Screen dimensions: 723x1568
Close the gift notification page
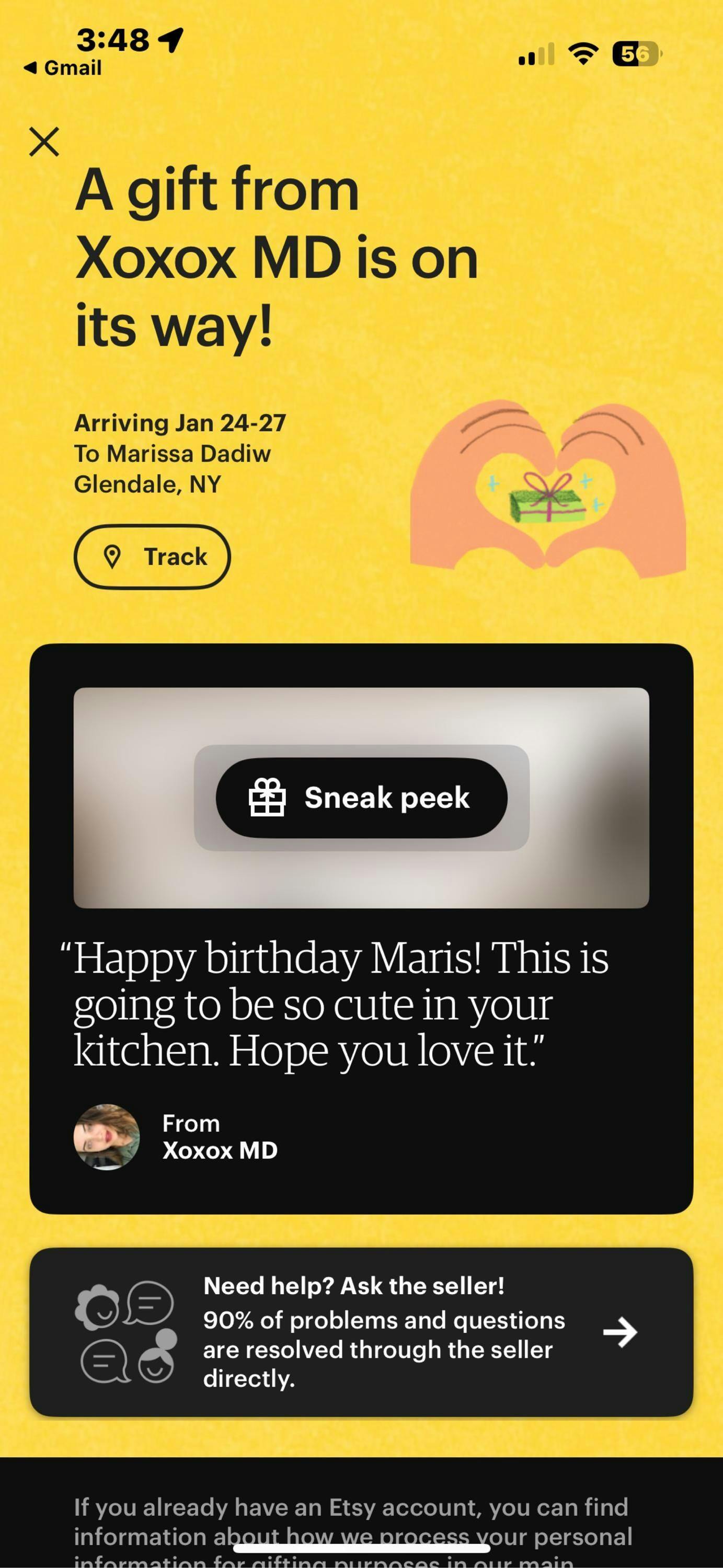44,142
